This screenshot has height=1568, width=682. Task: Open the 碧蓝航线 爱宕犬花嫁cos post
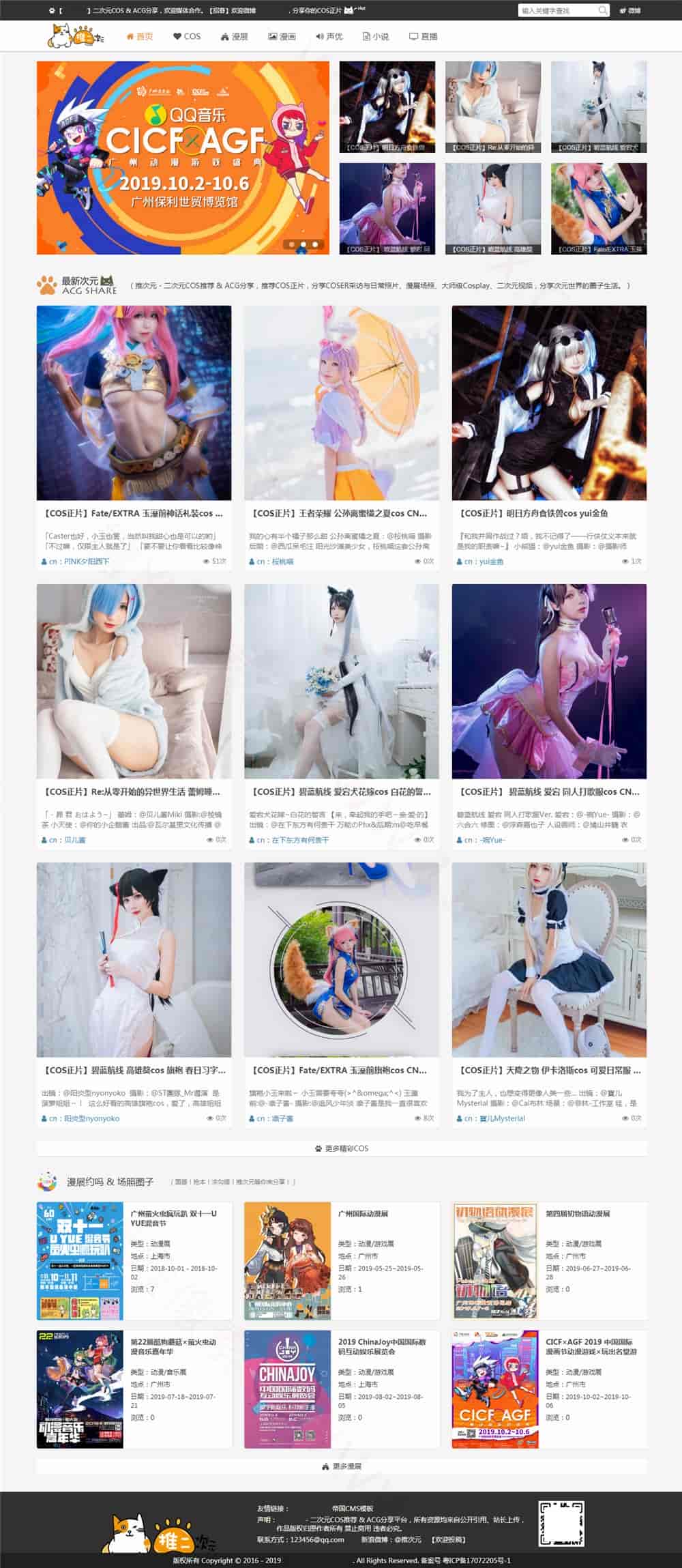coord(342,792)
